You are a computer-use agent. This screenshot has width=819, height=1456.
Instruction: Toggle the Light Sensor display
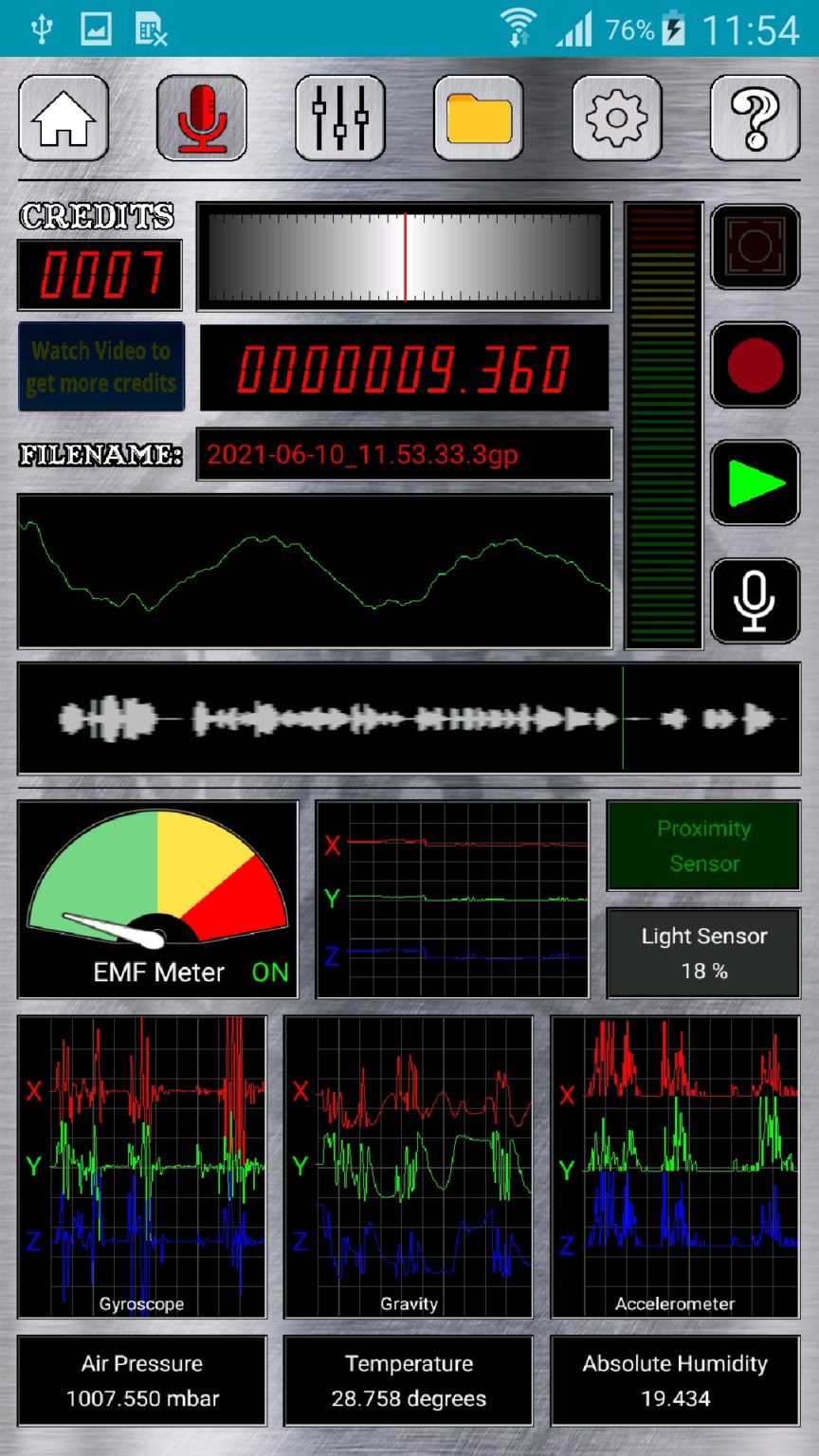click(703, 953)
